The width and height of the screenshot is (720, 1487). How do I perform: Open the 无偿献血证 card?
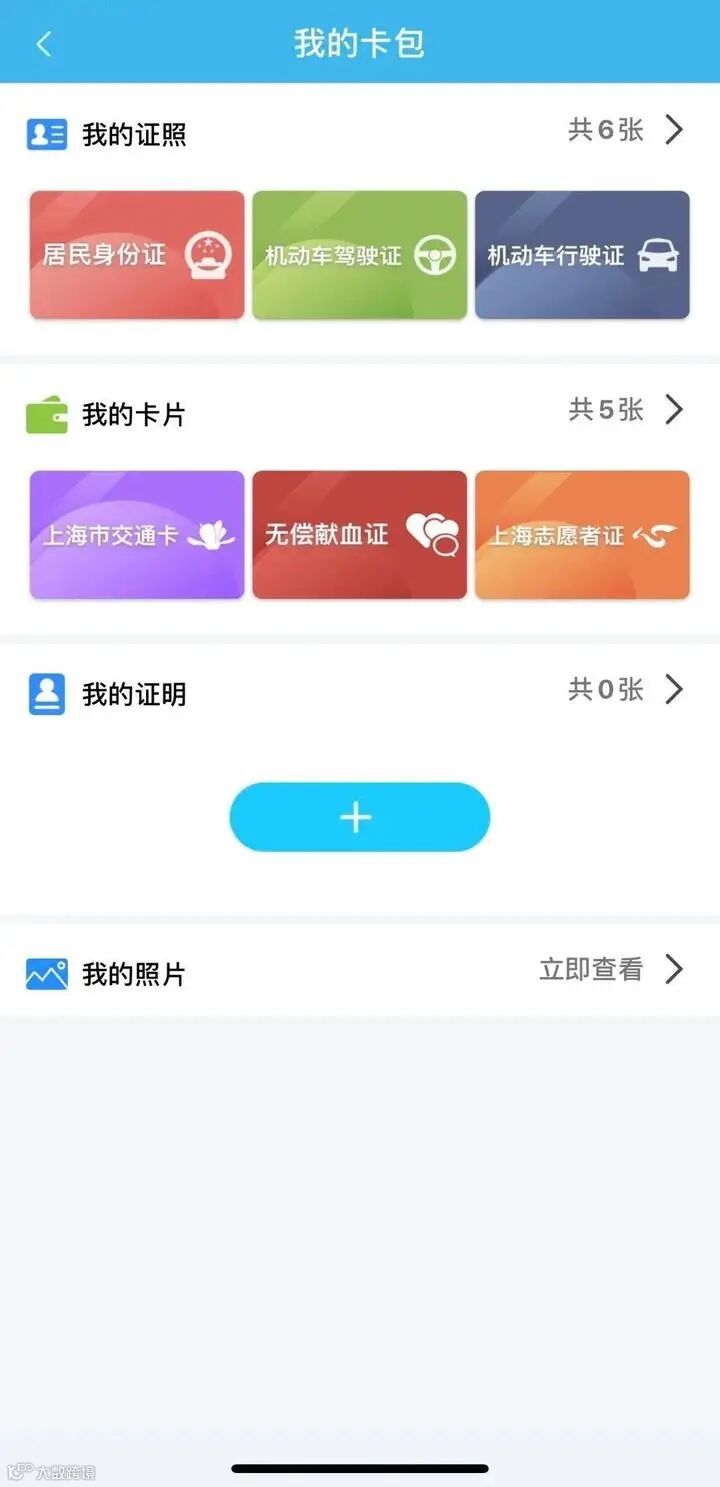click(x=360, y=535)
